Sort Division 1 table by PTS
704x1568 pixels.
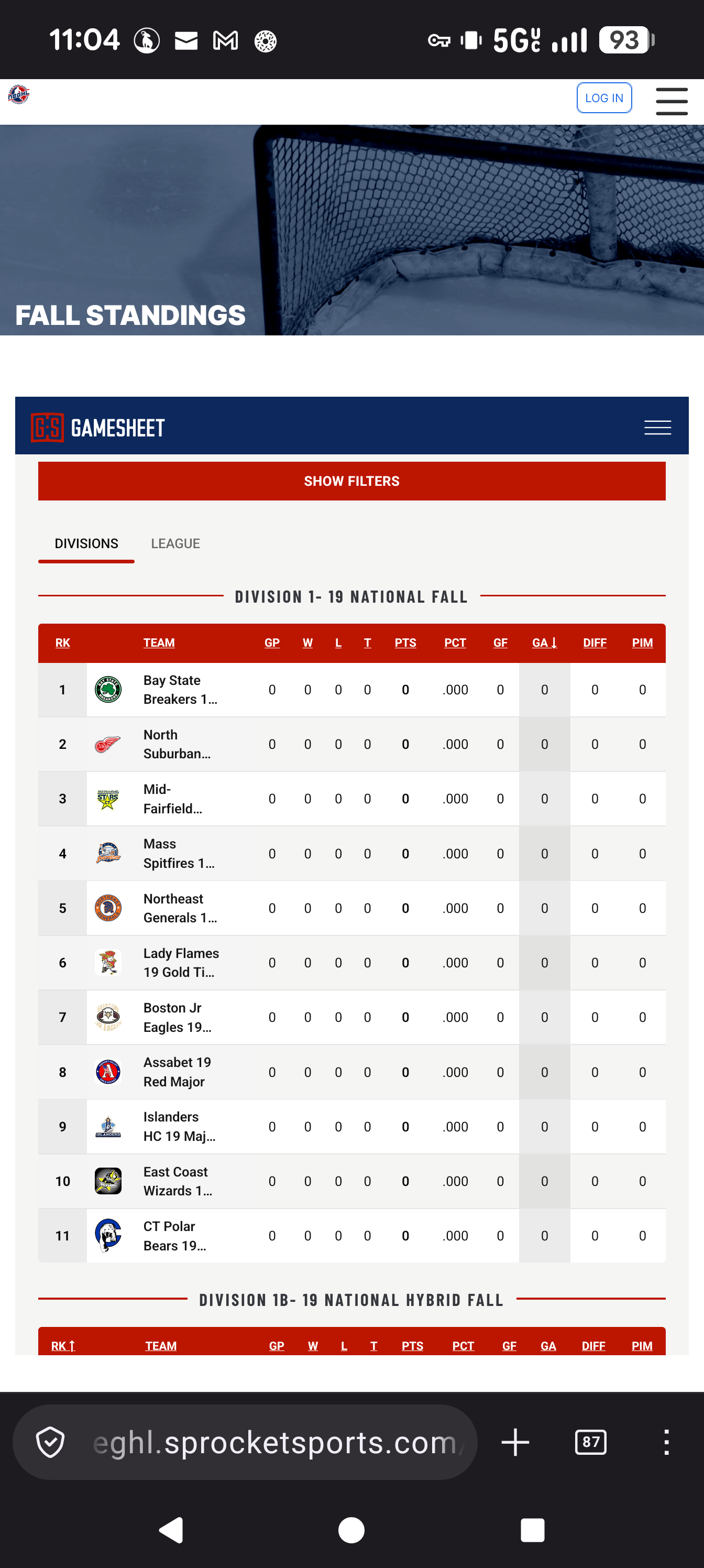pyautogui.click(x=405, y=643)
